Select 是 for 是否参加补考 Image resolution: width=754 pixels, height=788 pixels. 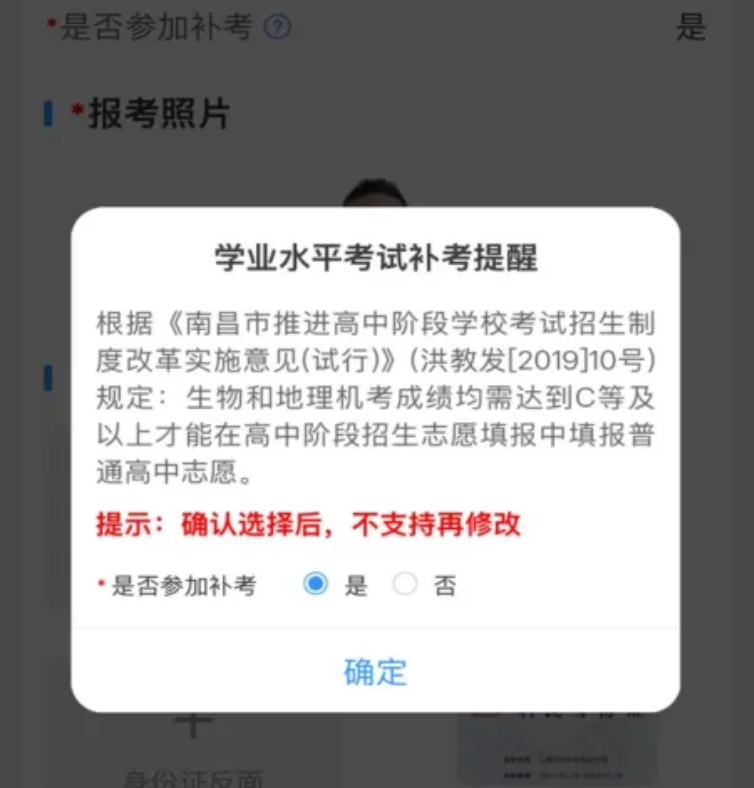coord(316,584)
